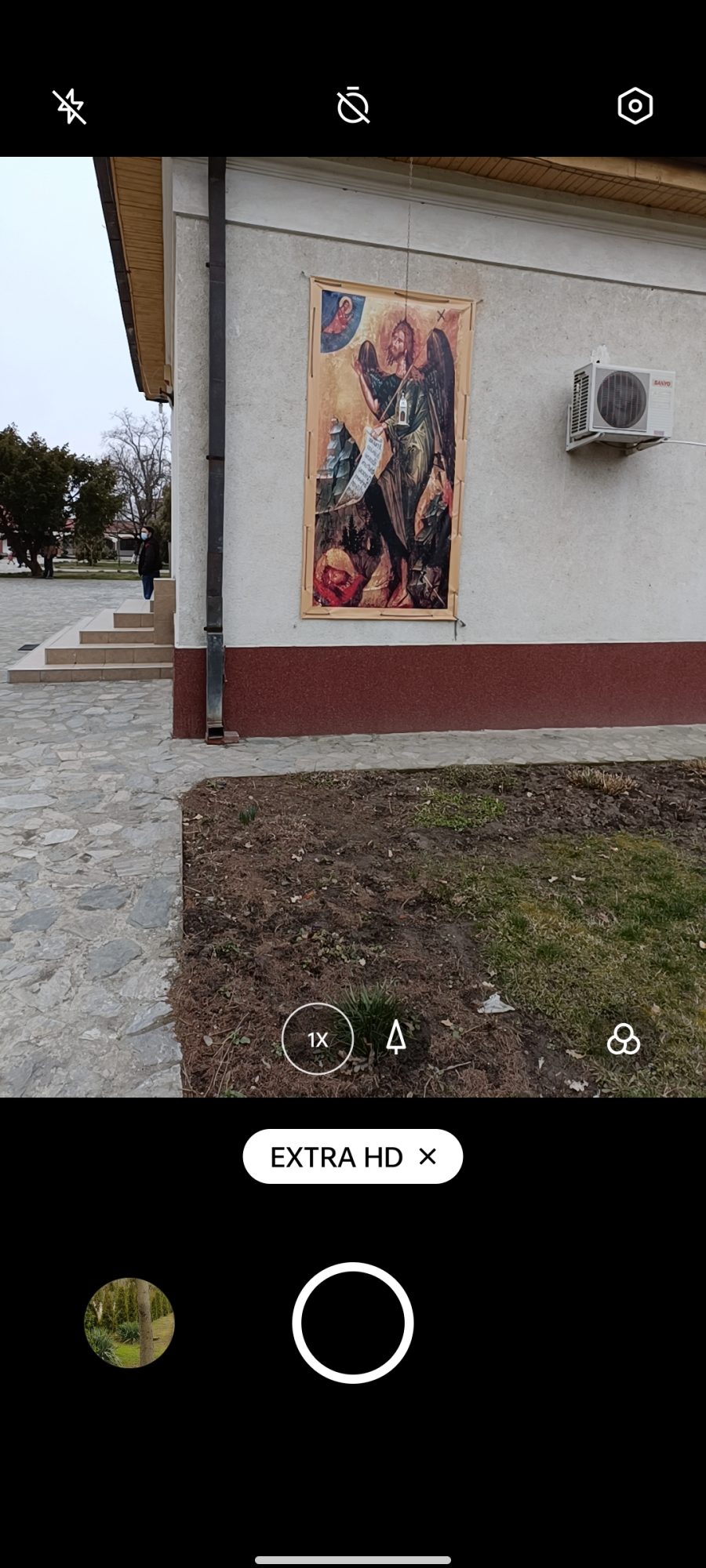Close the EXTRA HD mode

tap(428, 1156)
